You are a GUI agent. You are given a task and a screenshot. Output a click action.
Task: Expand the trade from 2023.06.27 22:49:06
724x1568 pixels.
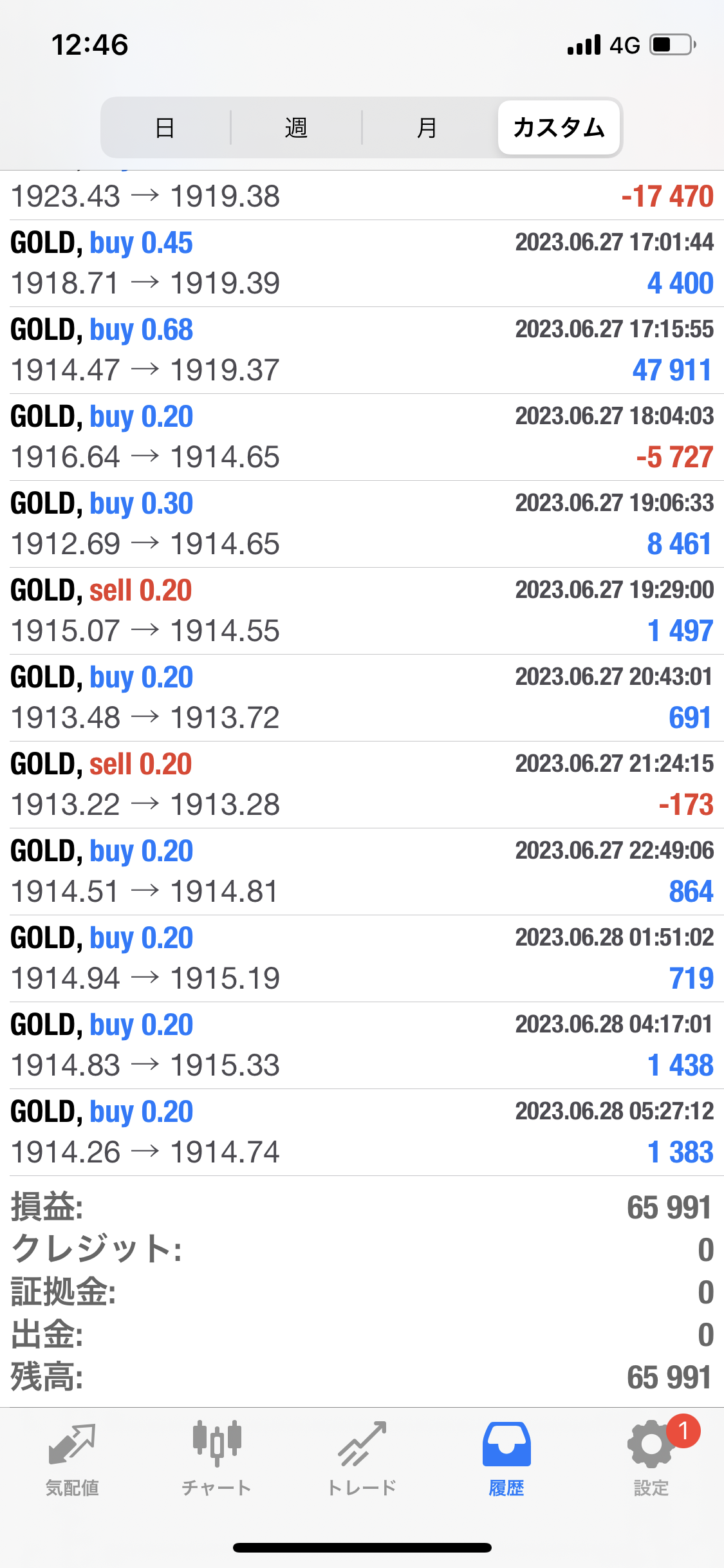point(362,872)
